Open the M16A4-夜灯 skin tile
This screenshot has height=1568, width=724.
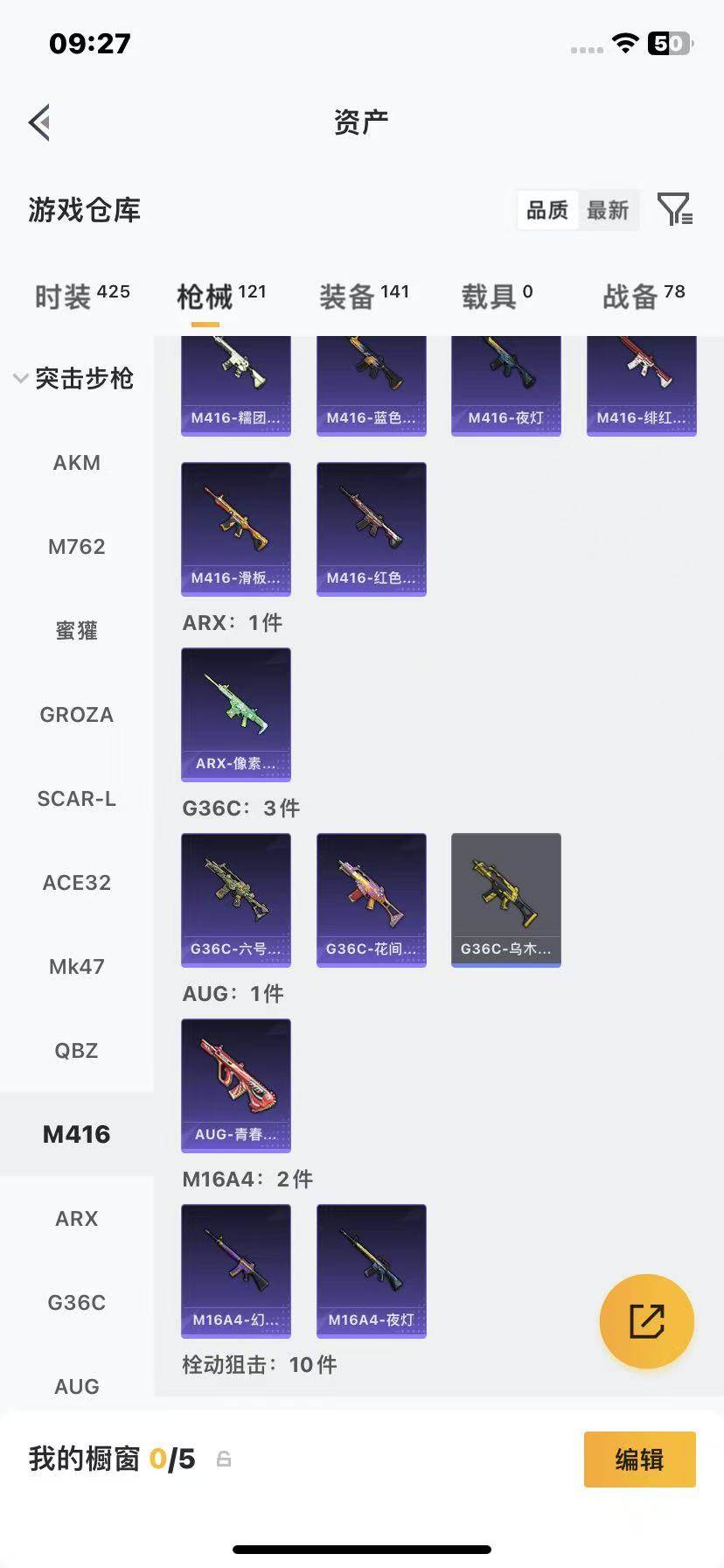pyautogui.click(x=372, y=1270)
